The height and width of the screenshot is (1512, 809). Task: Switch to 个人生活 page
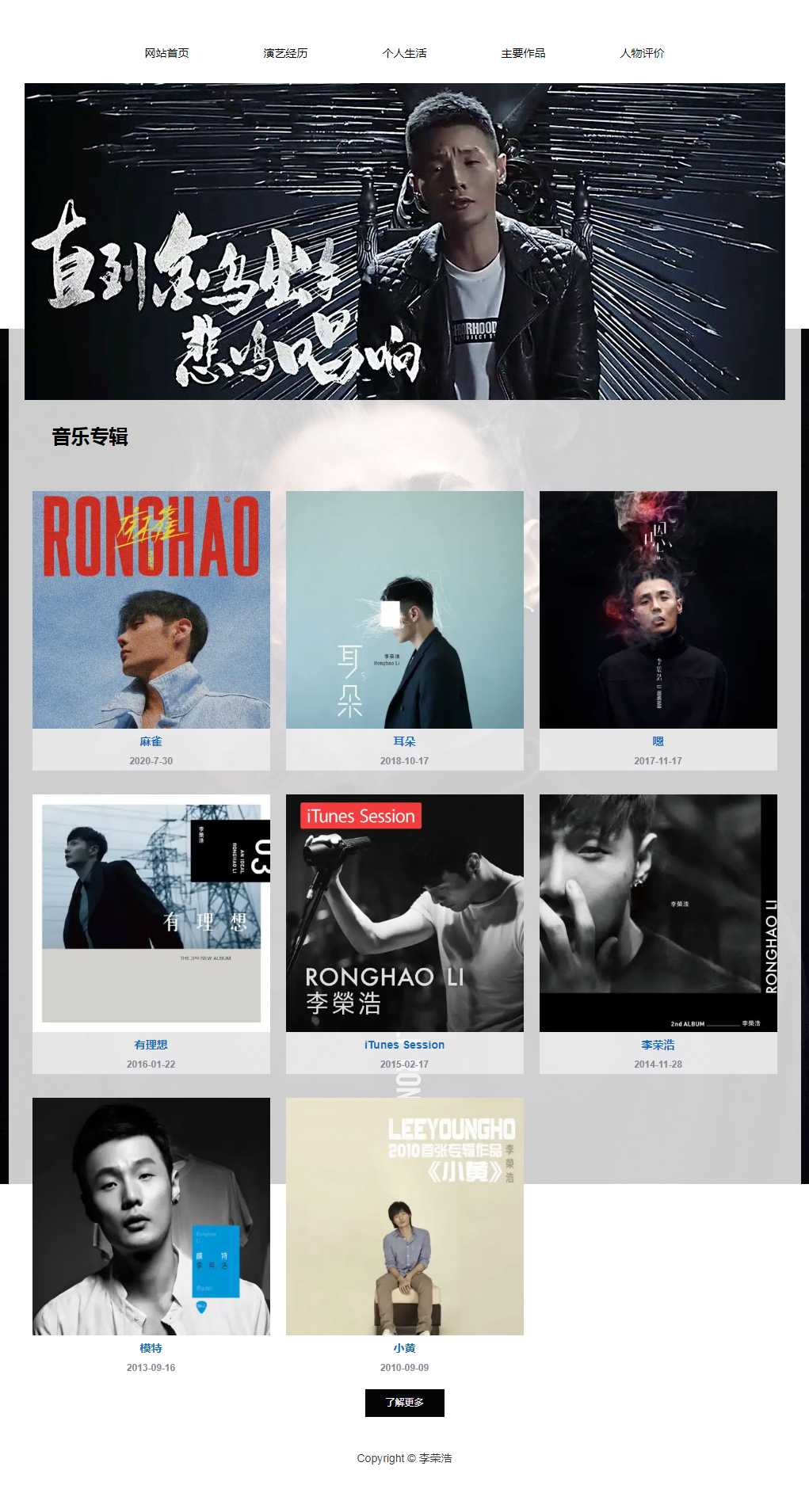404,53
